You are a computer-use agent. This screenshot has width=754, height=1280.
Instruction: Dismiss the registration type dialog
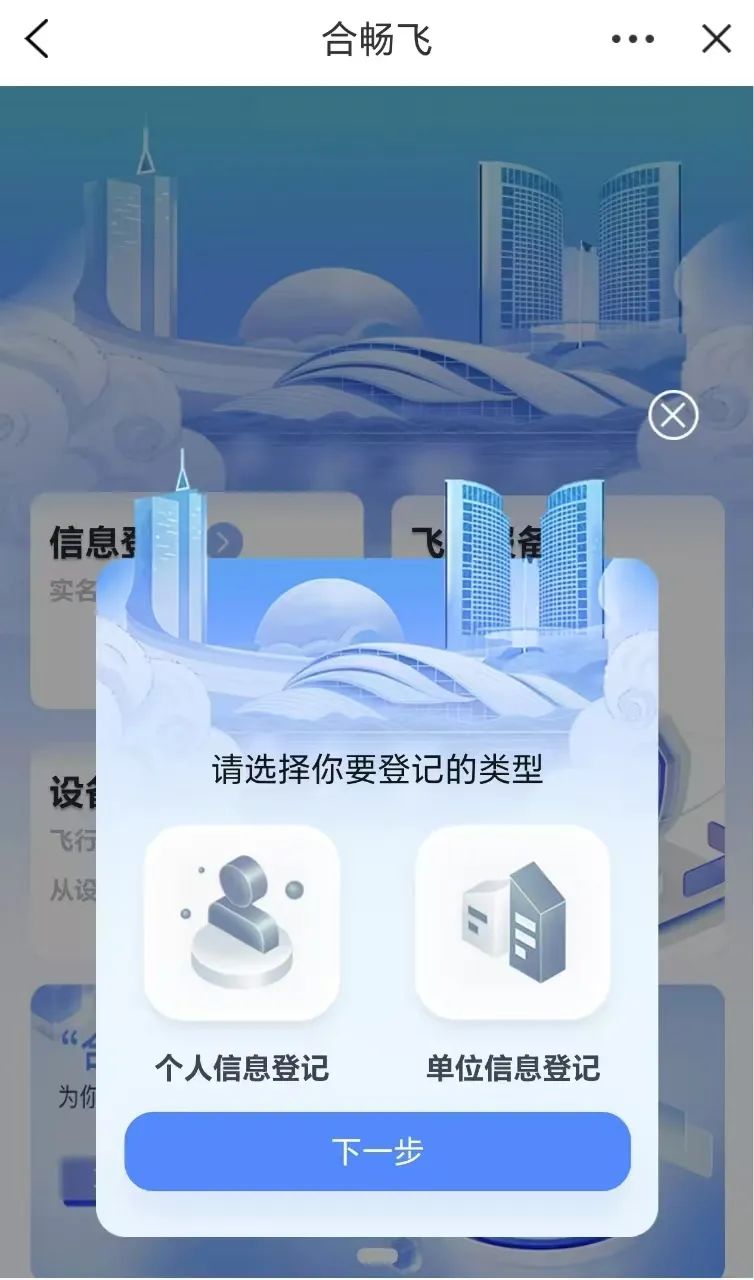(673, 415)
